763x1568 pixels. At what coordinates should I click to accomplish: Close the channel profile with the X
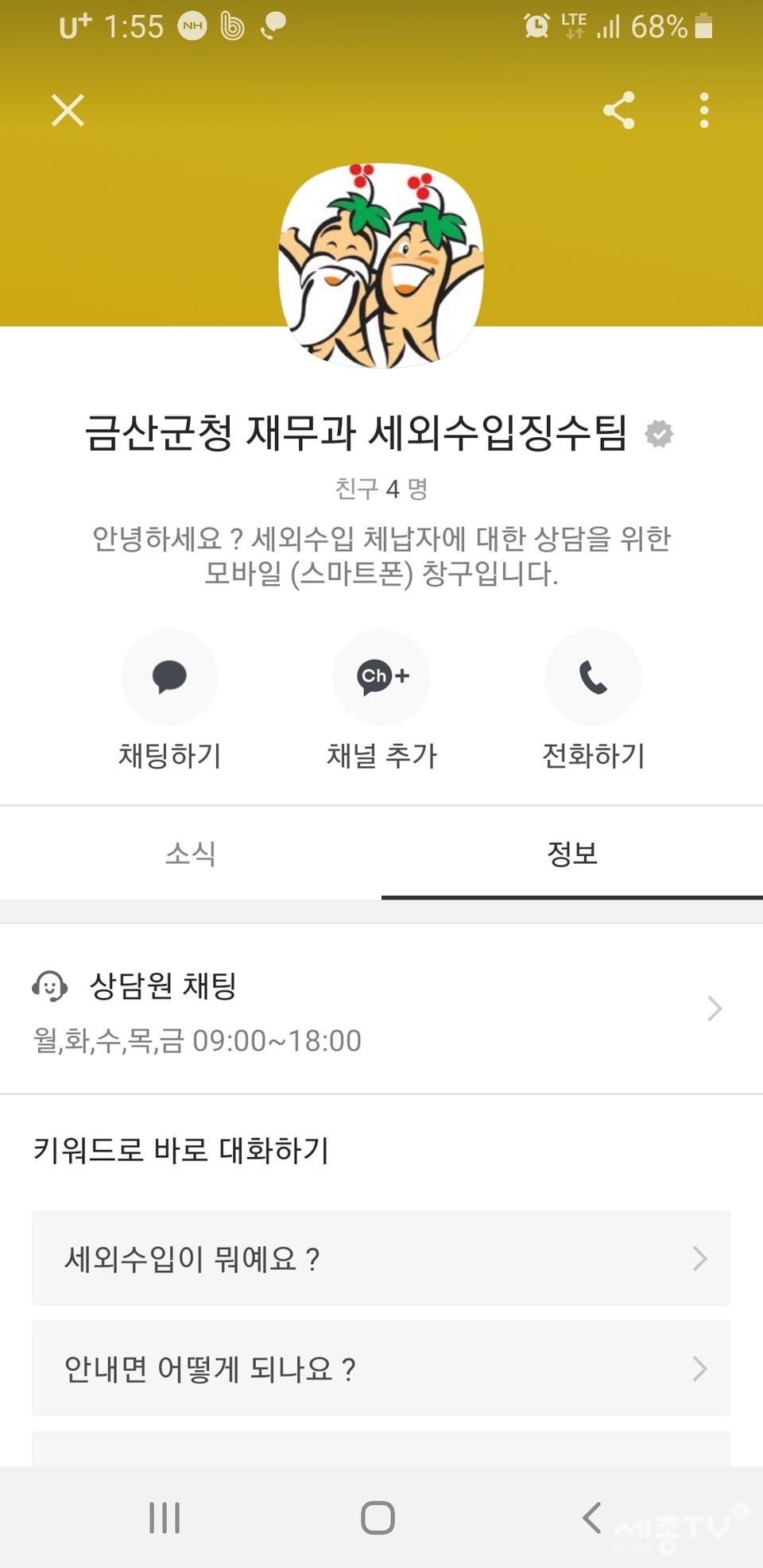point(67,111)
